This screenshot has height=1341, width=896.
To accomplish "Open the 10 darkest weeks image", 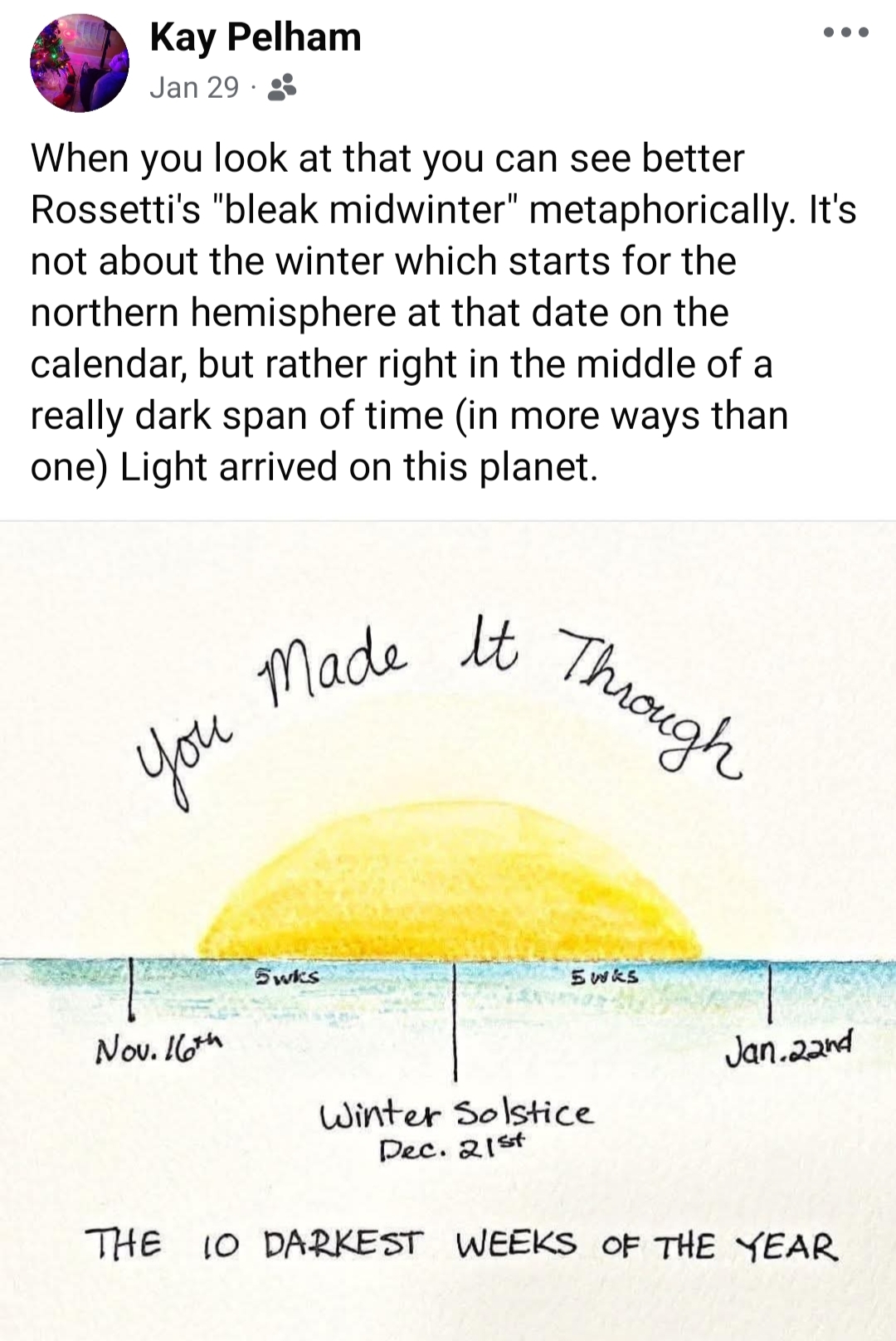I will coord(448,929).
